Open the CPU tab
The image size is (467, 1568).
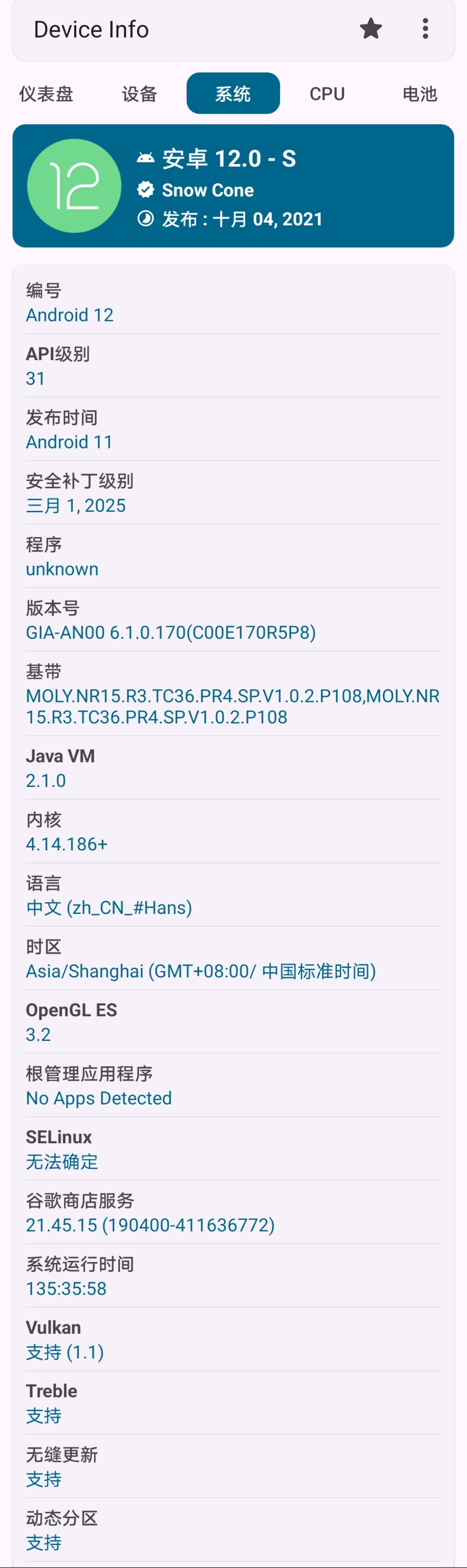(x=327, y=94)
